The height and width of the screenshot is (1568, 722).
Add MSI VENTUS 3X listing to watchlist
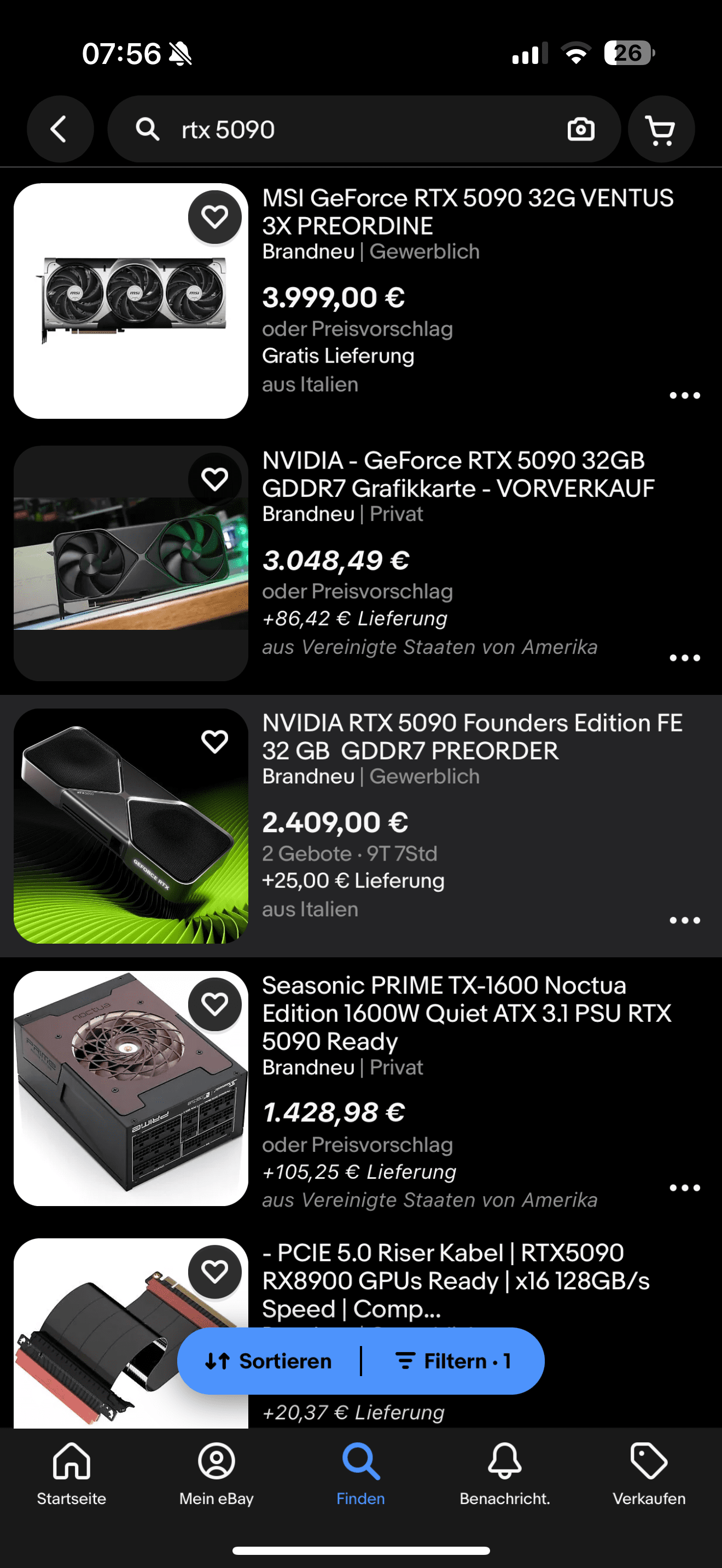click(214, 217)
